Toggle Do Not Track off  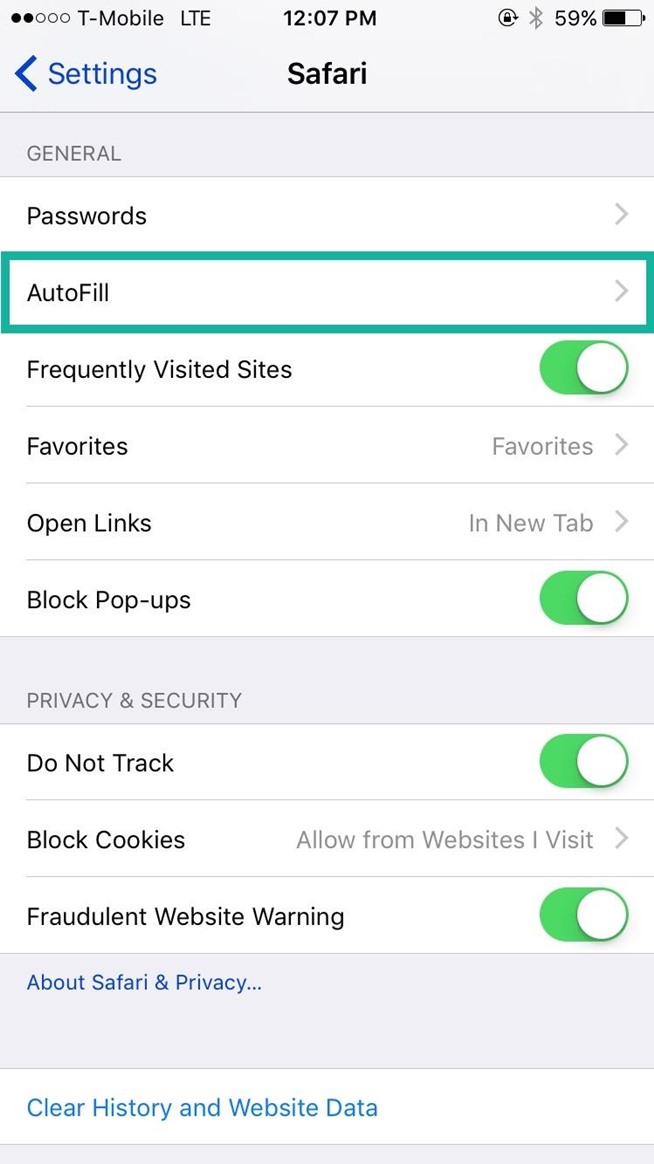583,763
